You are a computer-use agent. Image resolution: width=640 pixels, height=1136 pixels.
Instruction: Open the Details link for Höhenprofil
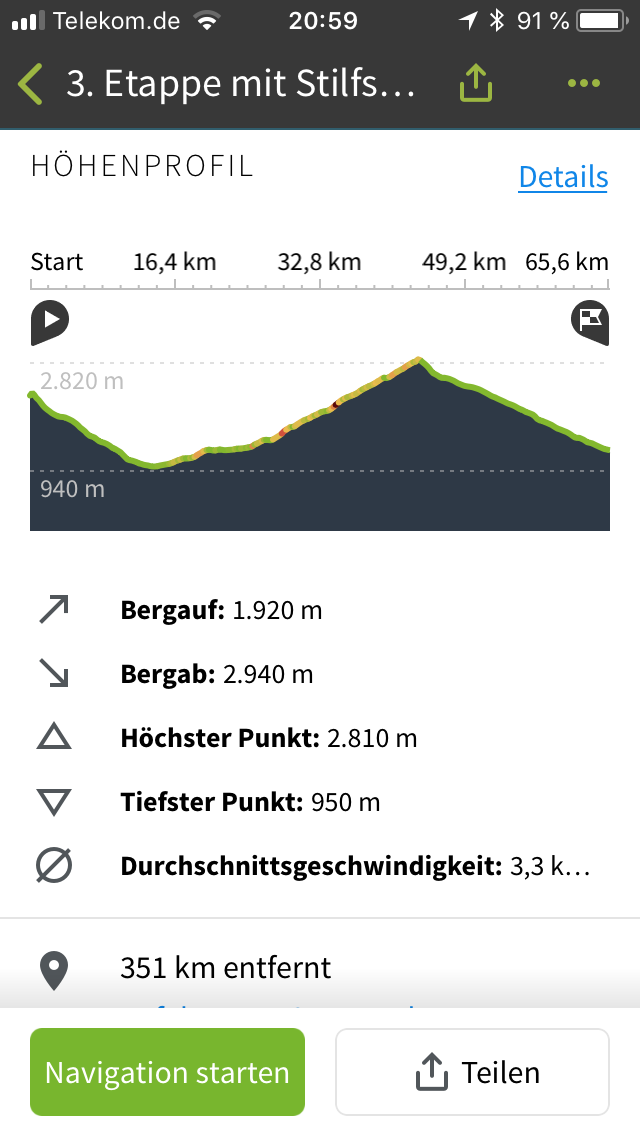[x=563, y=177]
